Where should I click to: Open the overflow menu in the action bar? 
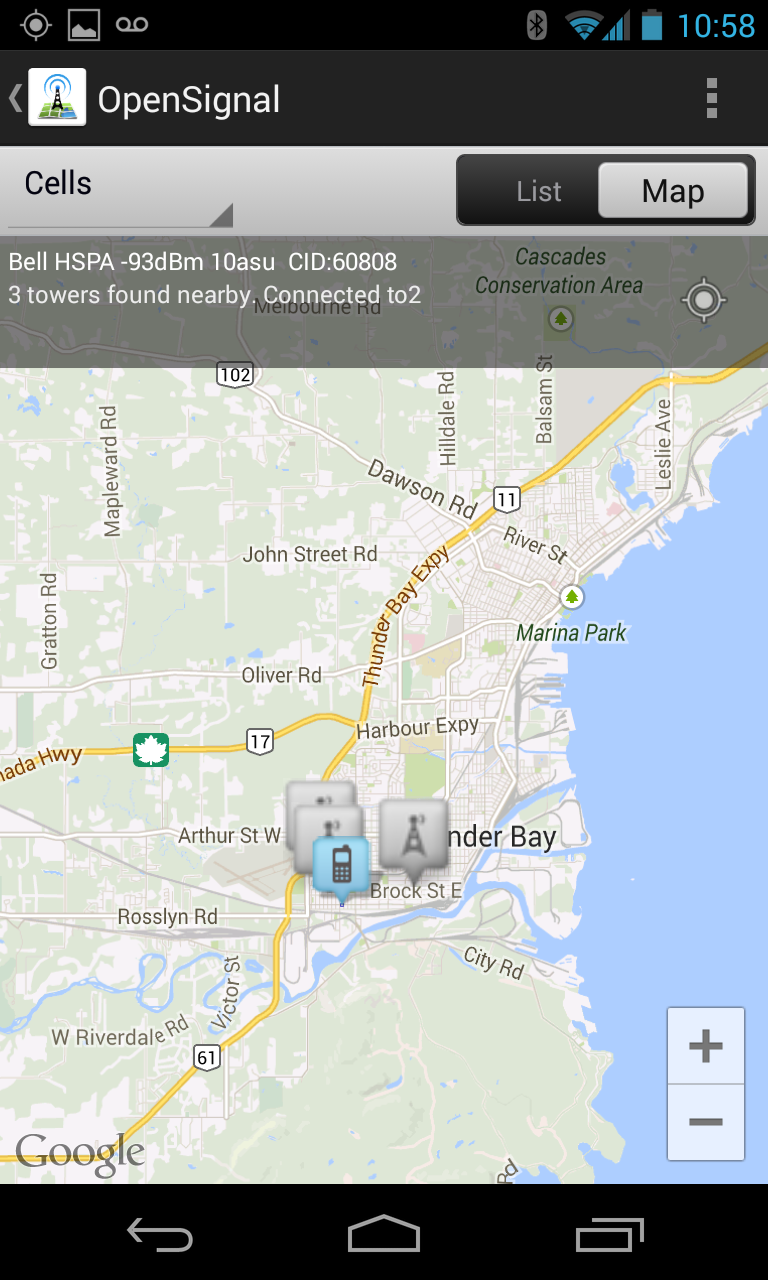[x=712, y=97]
